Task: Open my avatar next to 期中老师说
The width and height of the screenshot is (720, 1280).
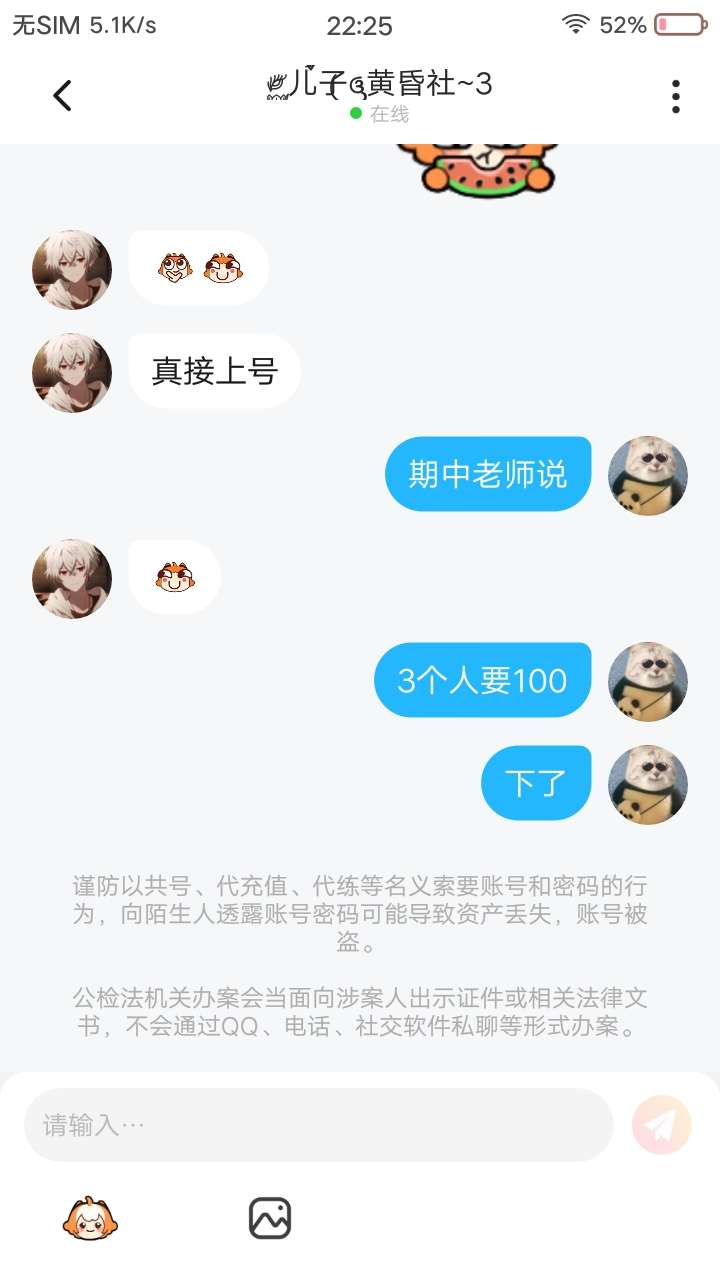Action: coord(648,476)
